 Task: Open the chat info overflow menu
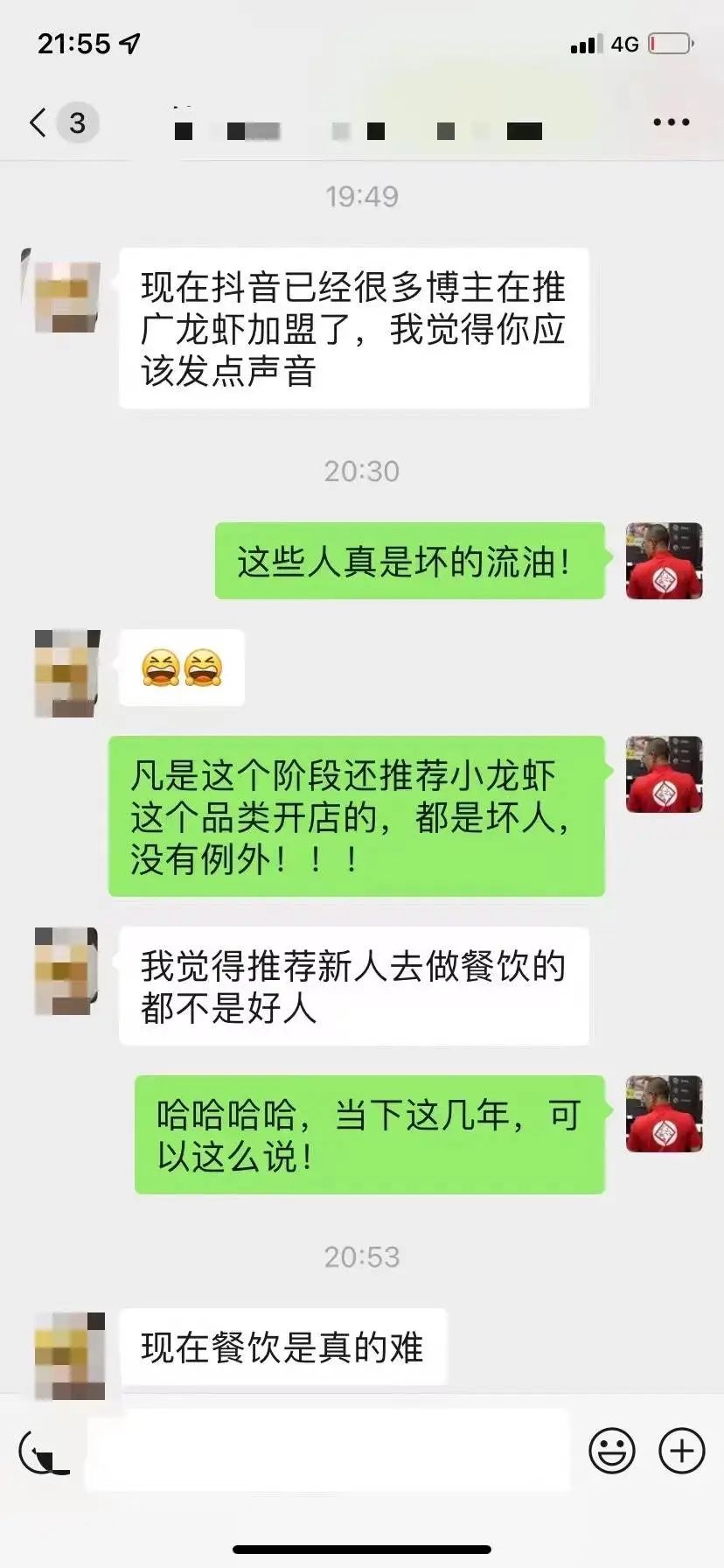coord(671,122)
